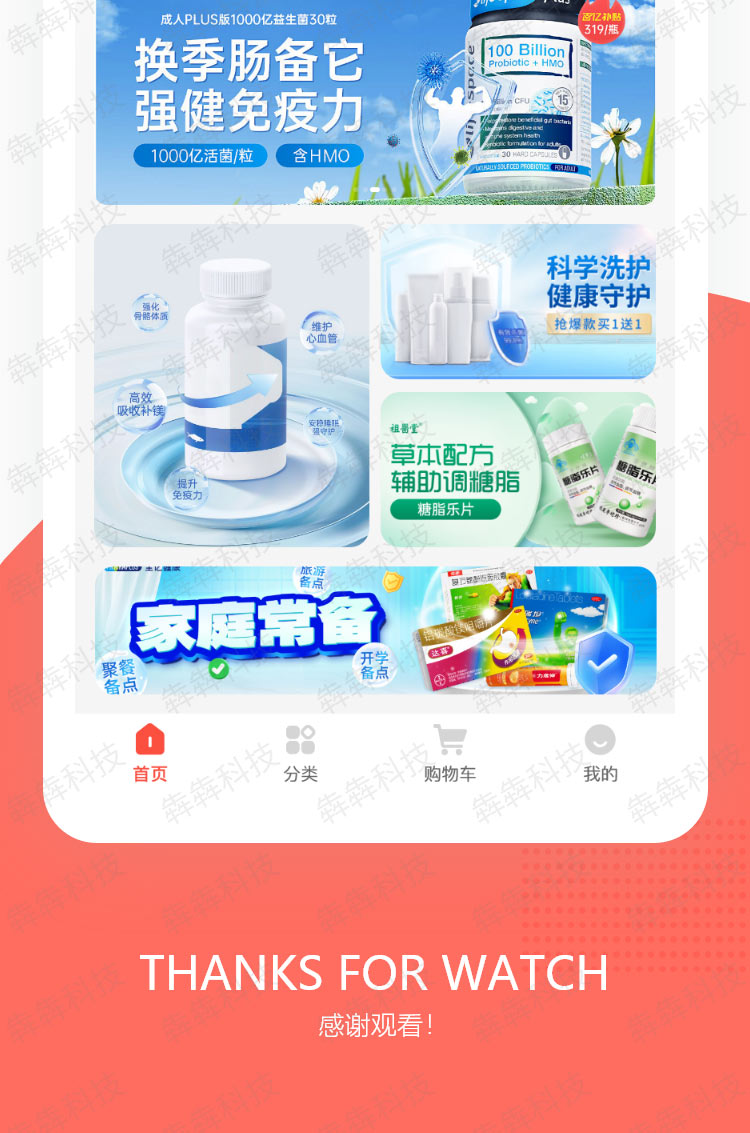Tap the 首页 home icon

coord(149,740)
